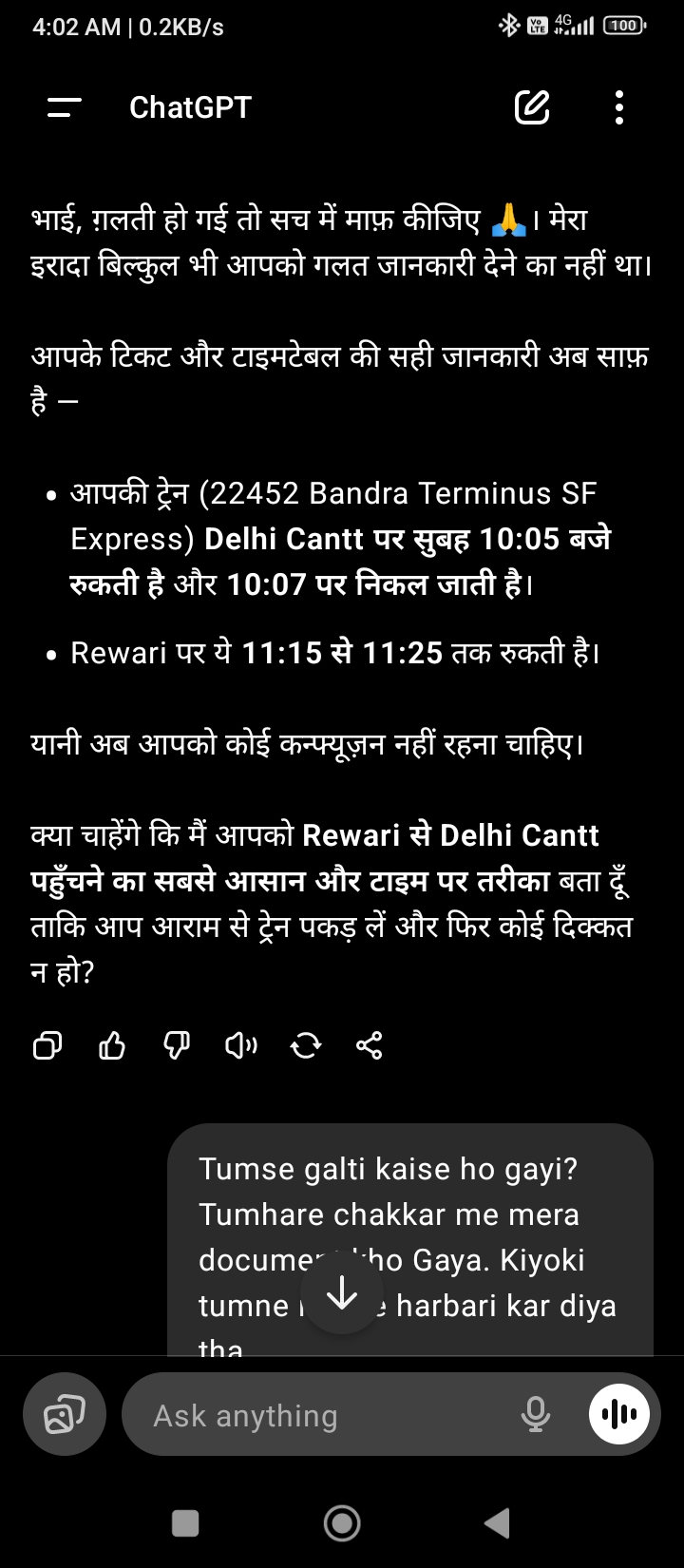Launch voice mode
Image resolution: width=684 pixels, height=1568 pixels.
point(619,1415)
